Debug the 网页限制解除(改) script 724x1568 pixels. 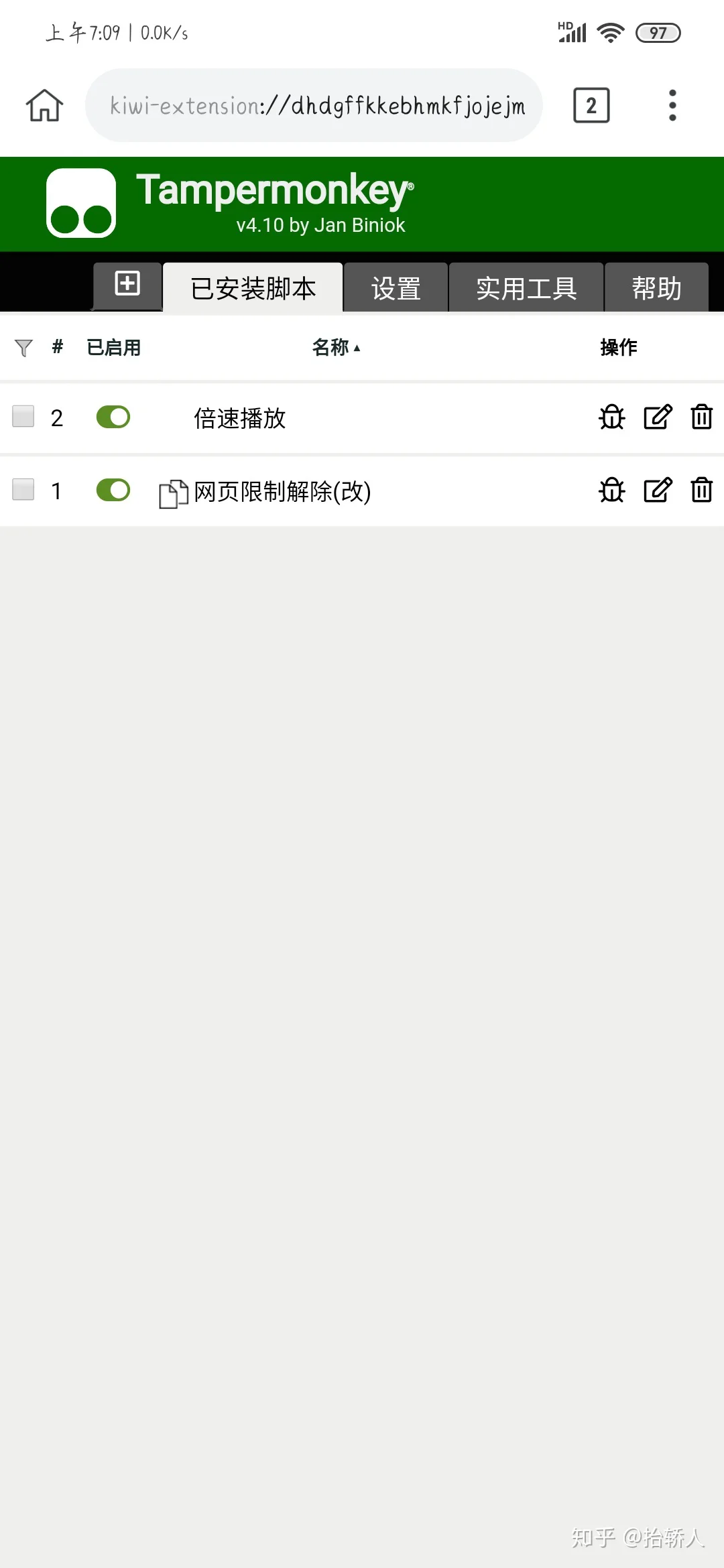click(x=611, y=490)
